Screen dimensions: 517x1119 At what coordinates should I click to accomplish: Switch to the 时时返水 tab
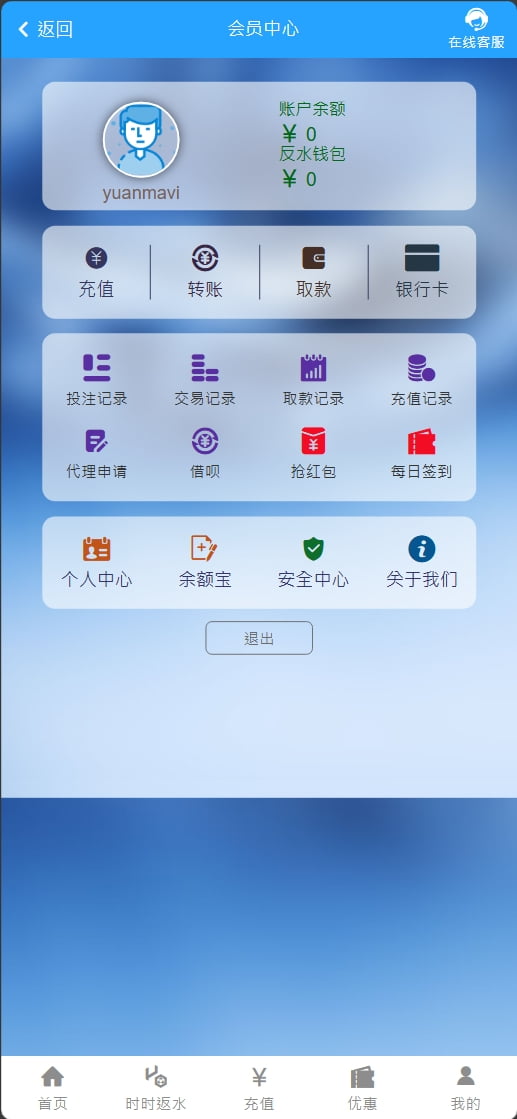tap(156, 1088)
